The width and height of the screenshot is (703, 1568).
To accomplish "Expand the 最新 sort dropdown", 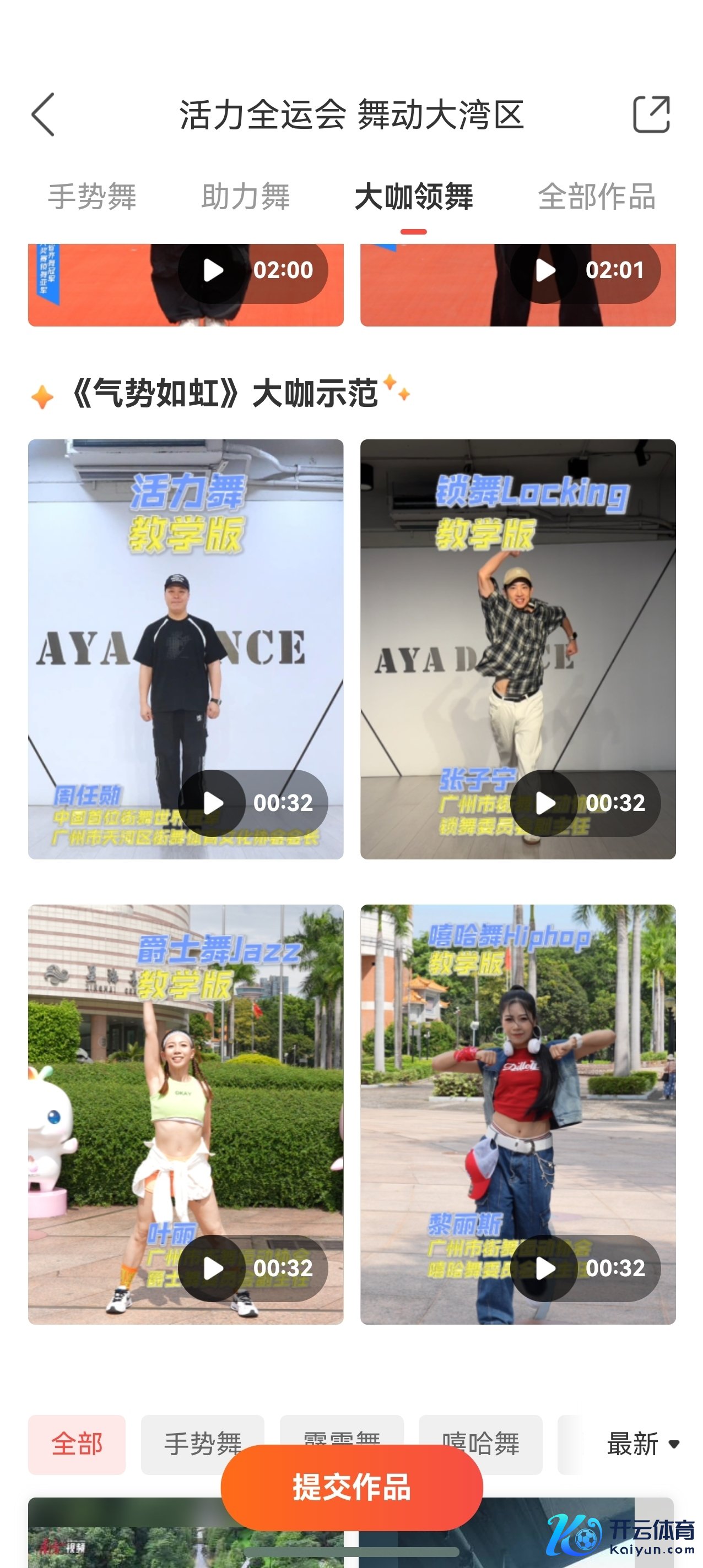I will coord(642,1444).
